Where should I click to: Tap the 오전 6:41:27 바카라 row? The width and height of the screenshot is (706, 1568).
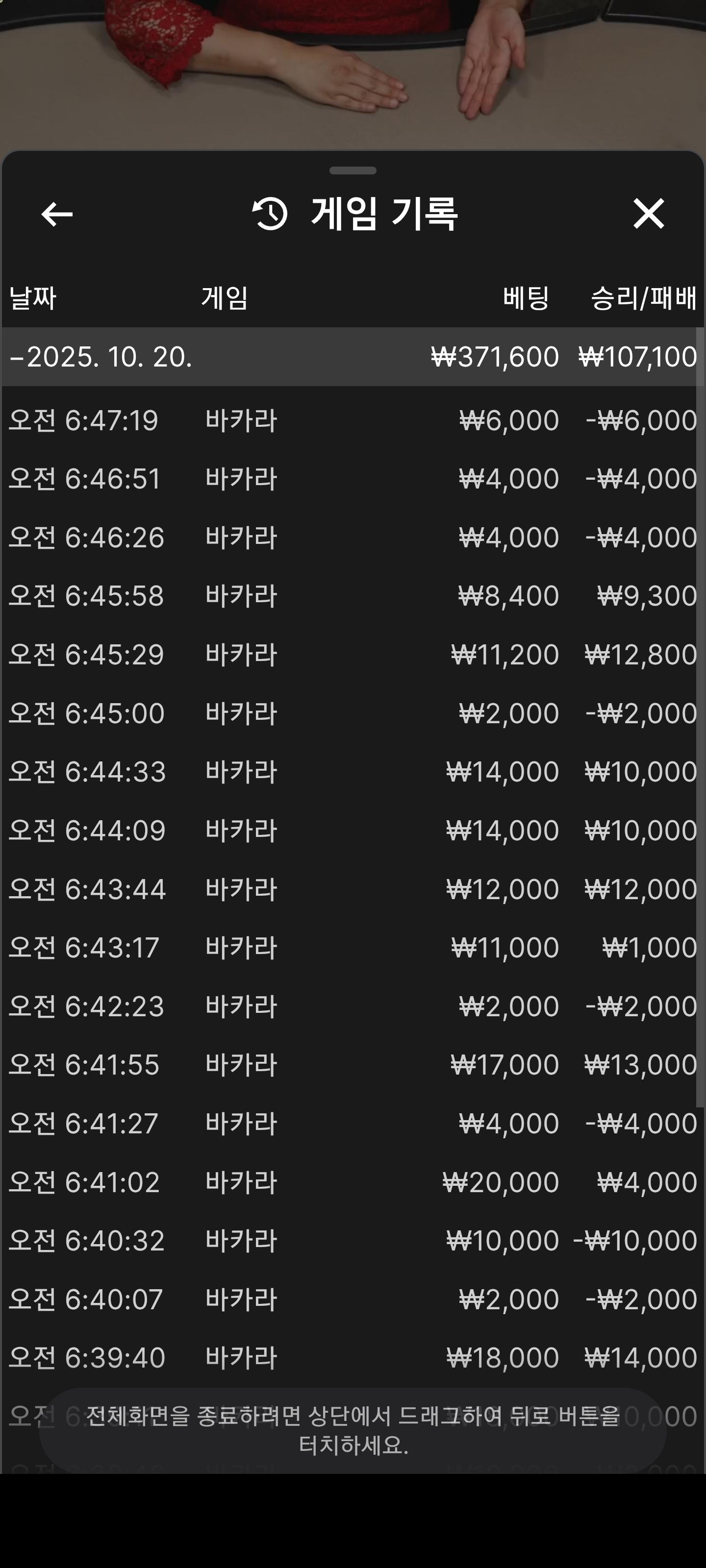[353, 1123]
